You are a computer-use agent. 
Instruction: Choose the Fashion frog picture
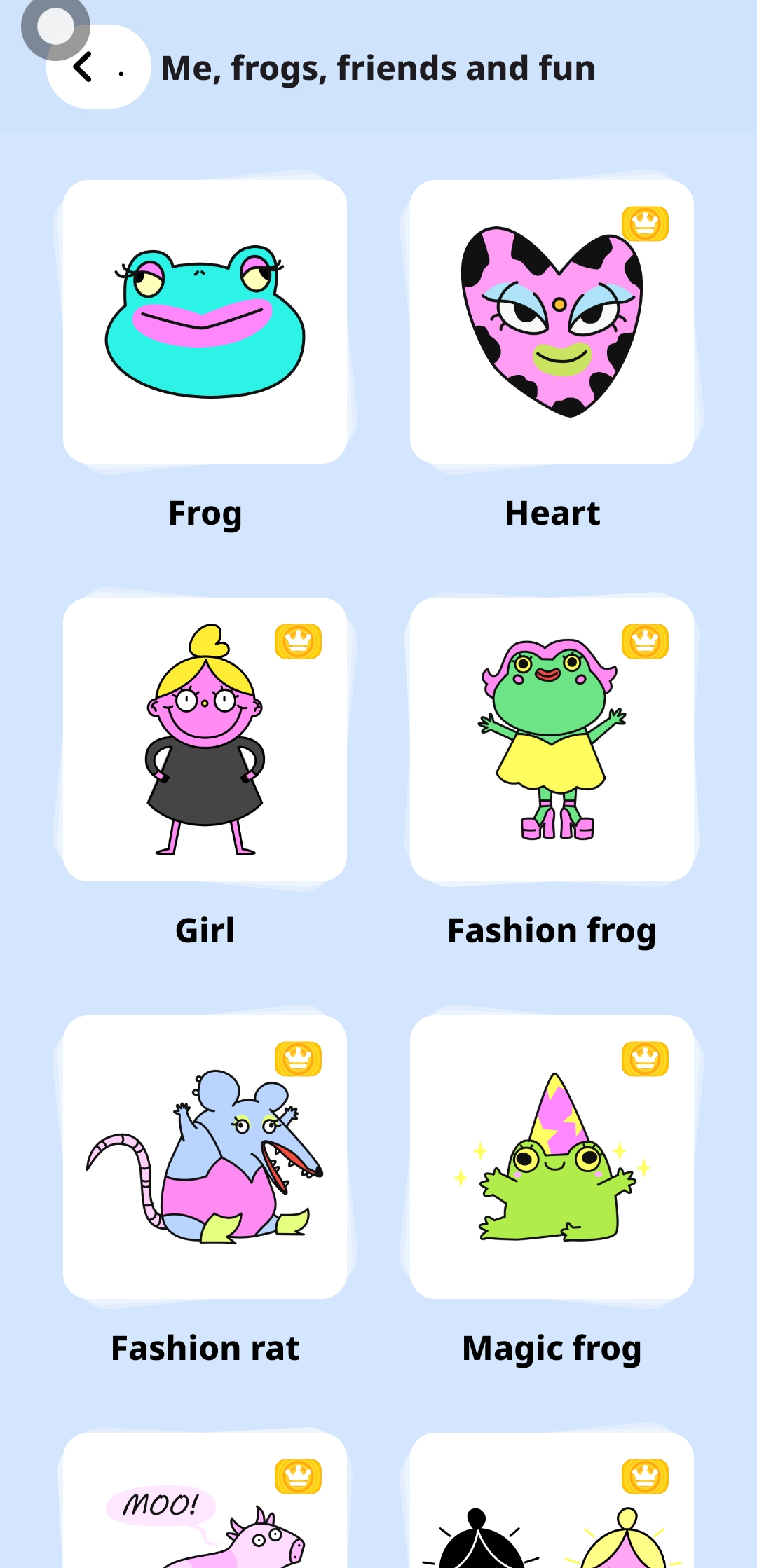552,739
